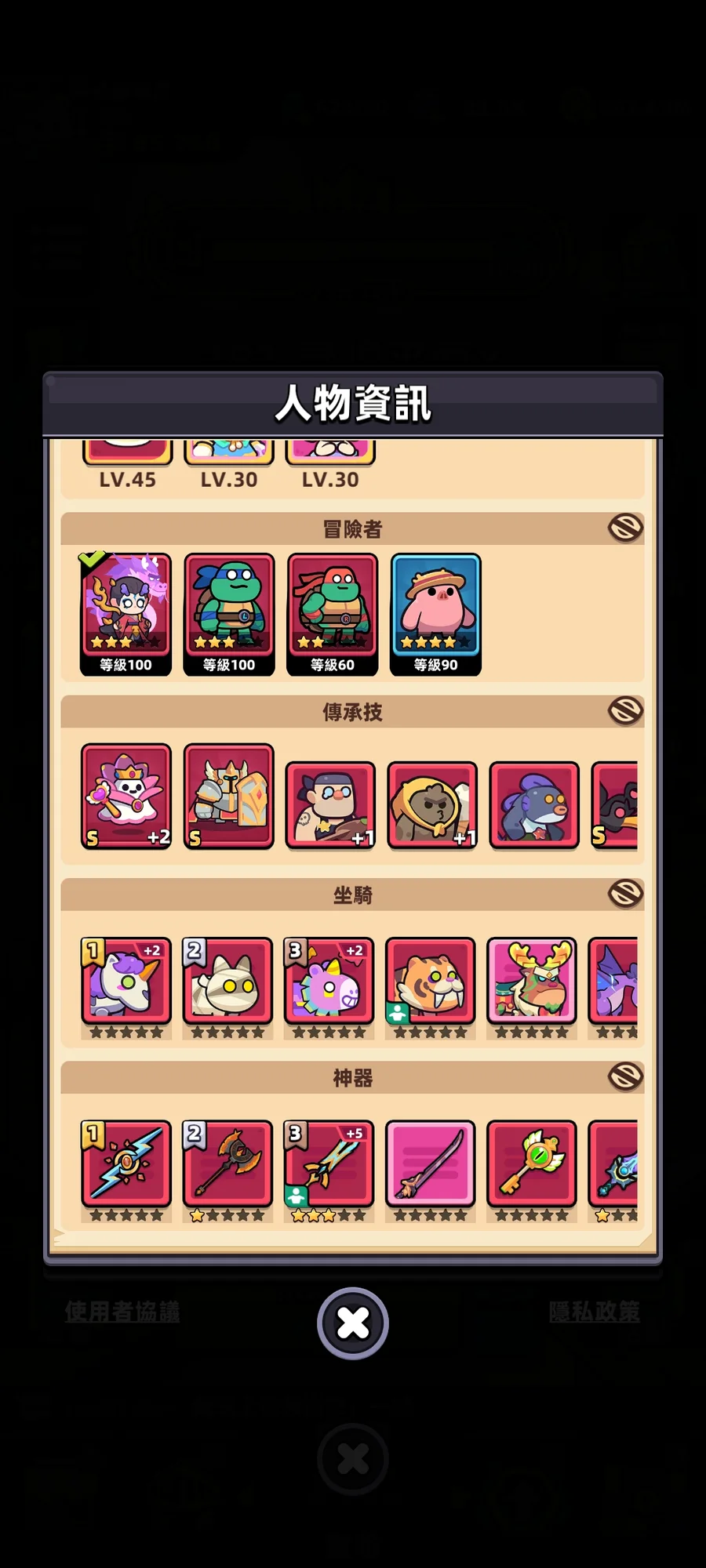The height and width of the screenshot is (1568, 706).
Task: View the armored knight legacy skill
Action: coord(229,795)
